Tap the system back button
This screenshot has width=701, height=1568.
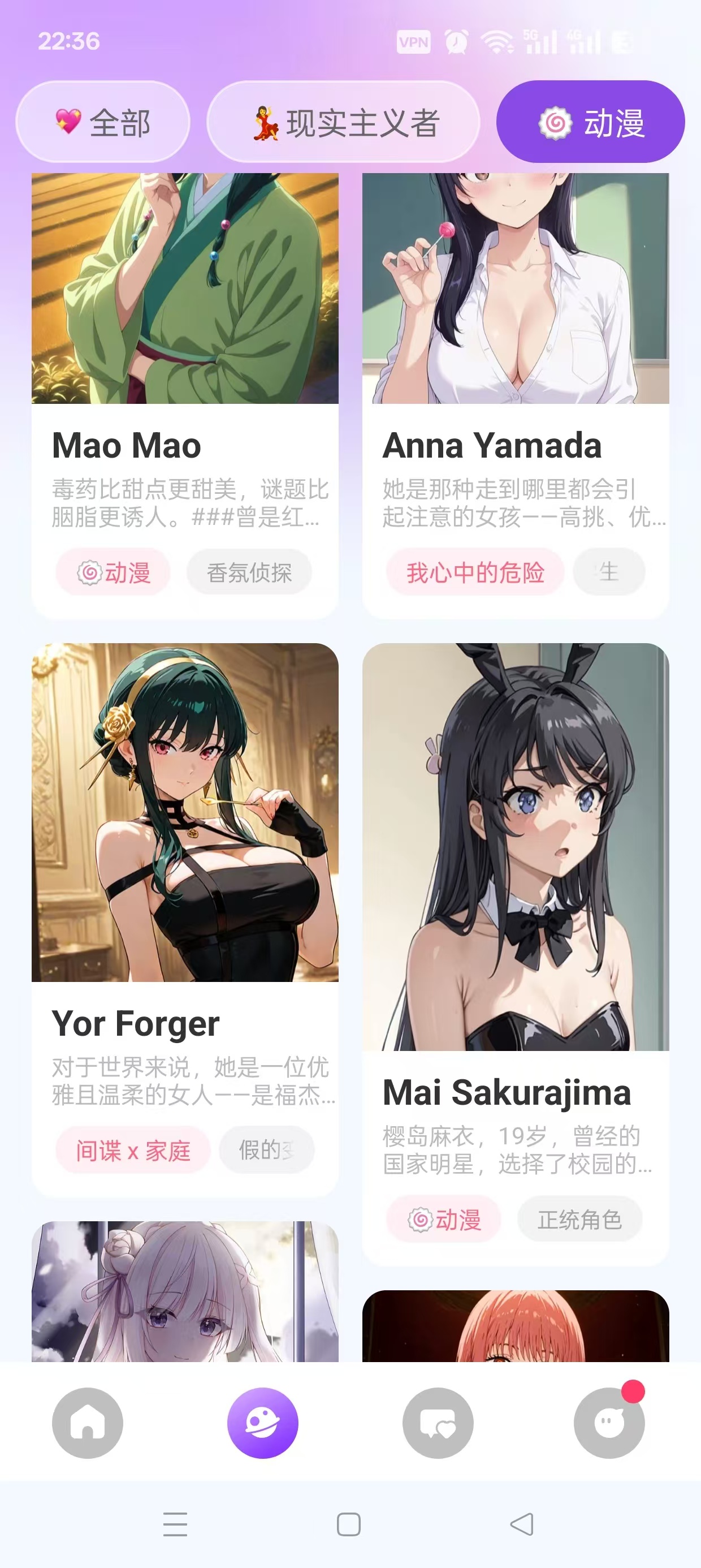[522, 1524]
